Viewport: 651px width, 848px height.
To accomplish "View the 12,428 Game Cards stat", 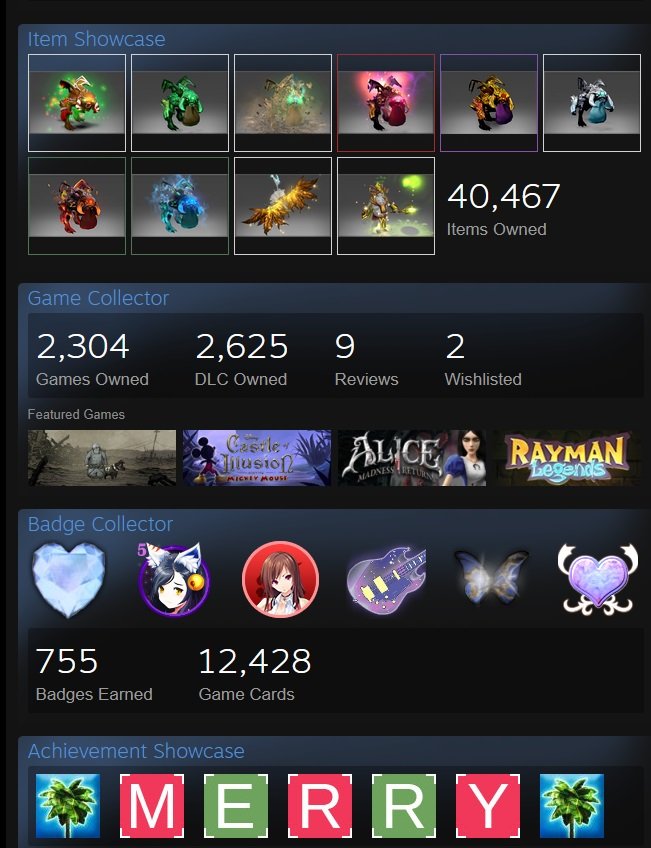I will click(254, 674).
